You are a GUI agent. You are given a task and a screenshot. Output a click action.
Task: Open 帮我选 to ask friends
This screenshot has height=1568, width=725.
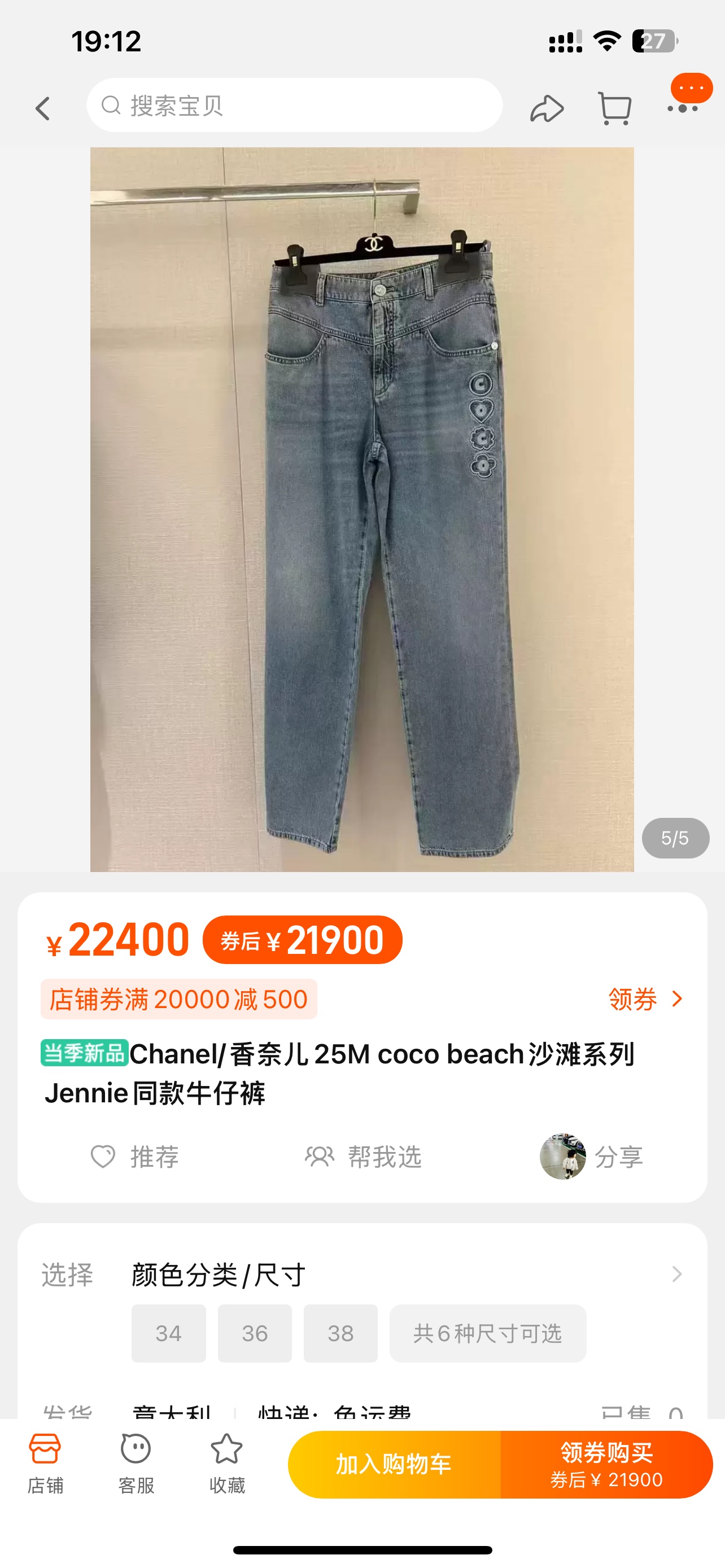[x=364, y=1157]
